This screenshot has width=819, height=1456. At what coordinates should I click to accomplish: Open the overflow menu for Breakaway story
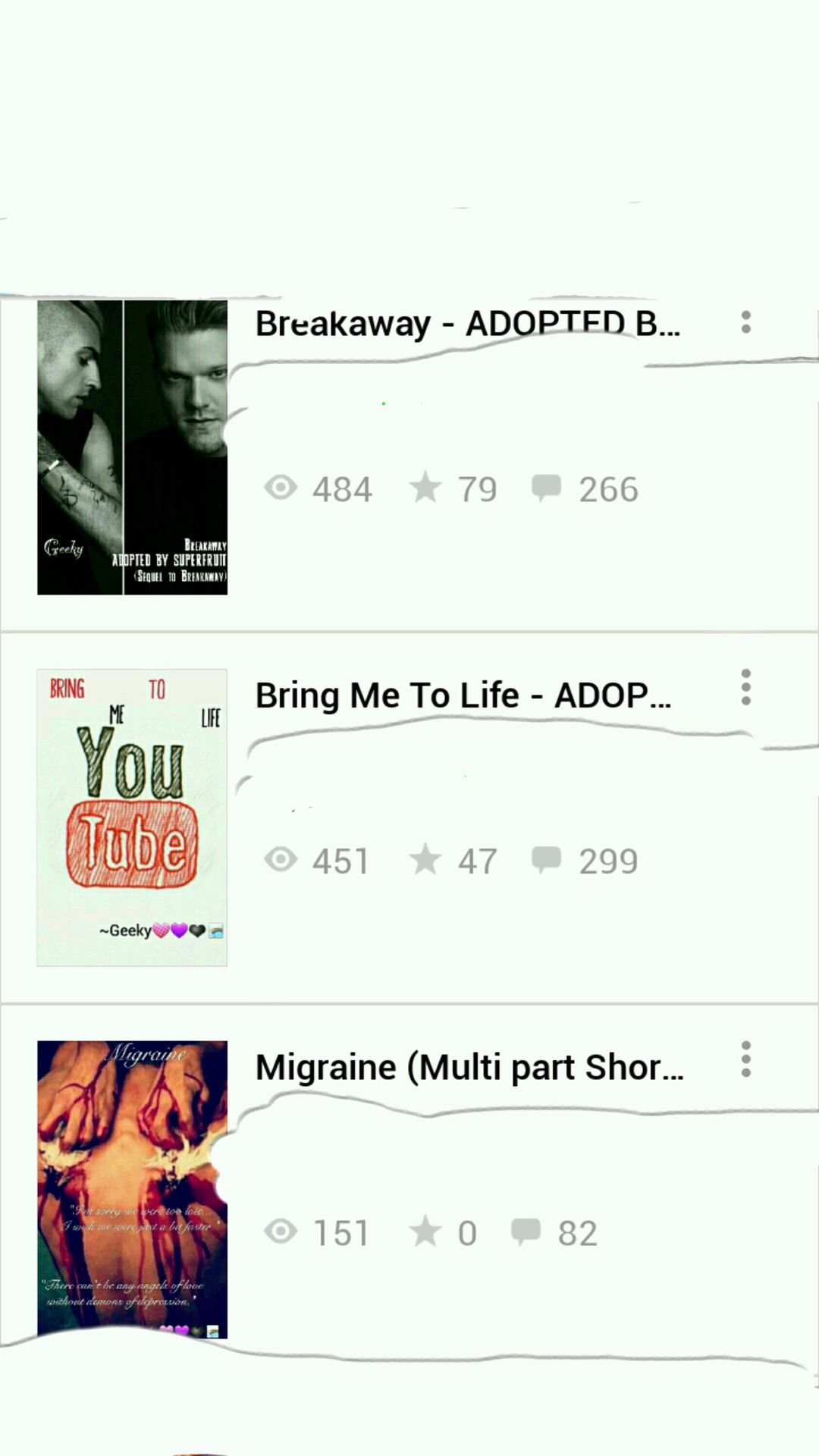click(746, 322)
